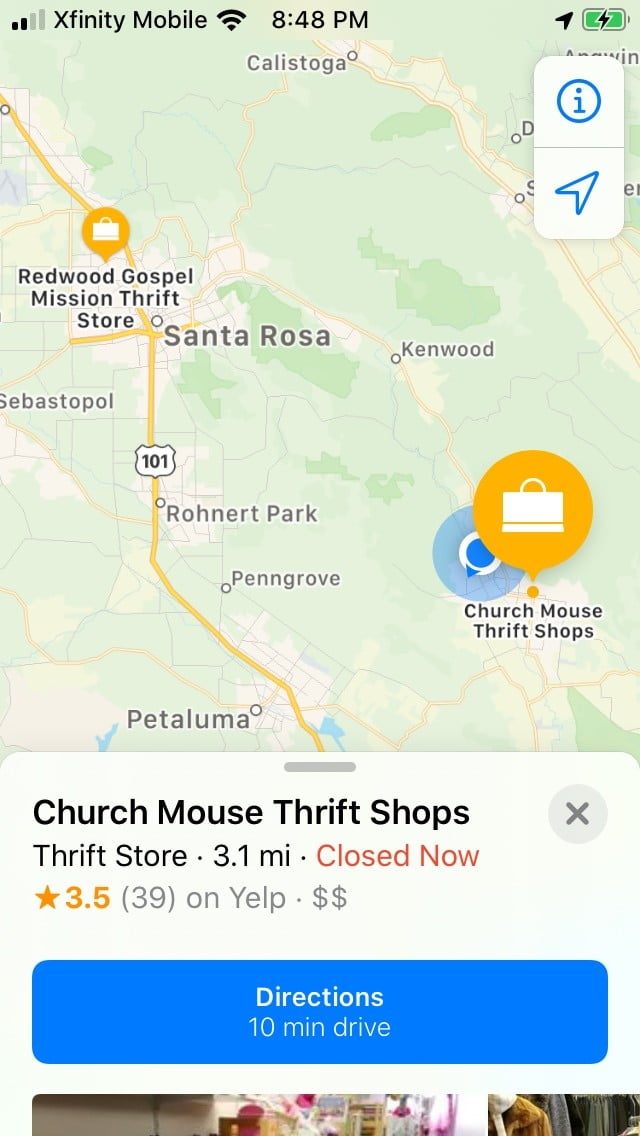Tap the Church Mouse Thrift Shops map pin

tap(532, 510)
